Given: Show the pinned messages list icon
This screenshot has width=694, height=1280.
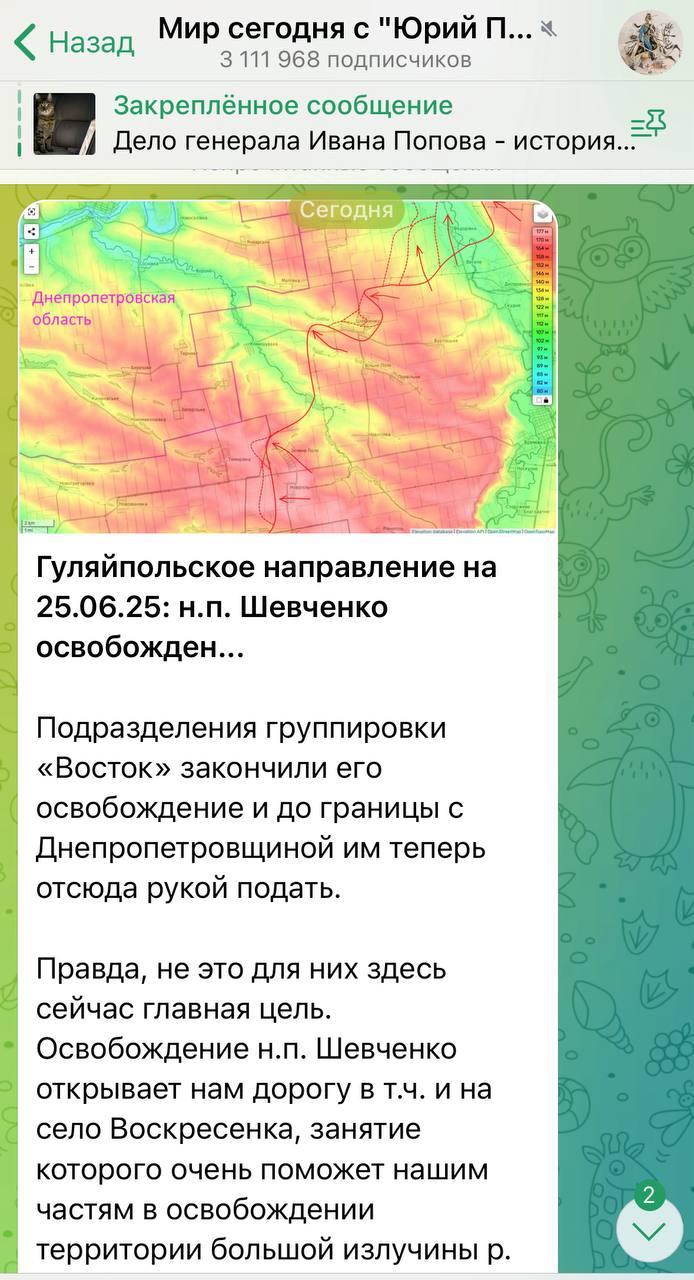Looking at the screenshot, I should click(647, 124).
